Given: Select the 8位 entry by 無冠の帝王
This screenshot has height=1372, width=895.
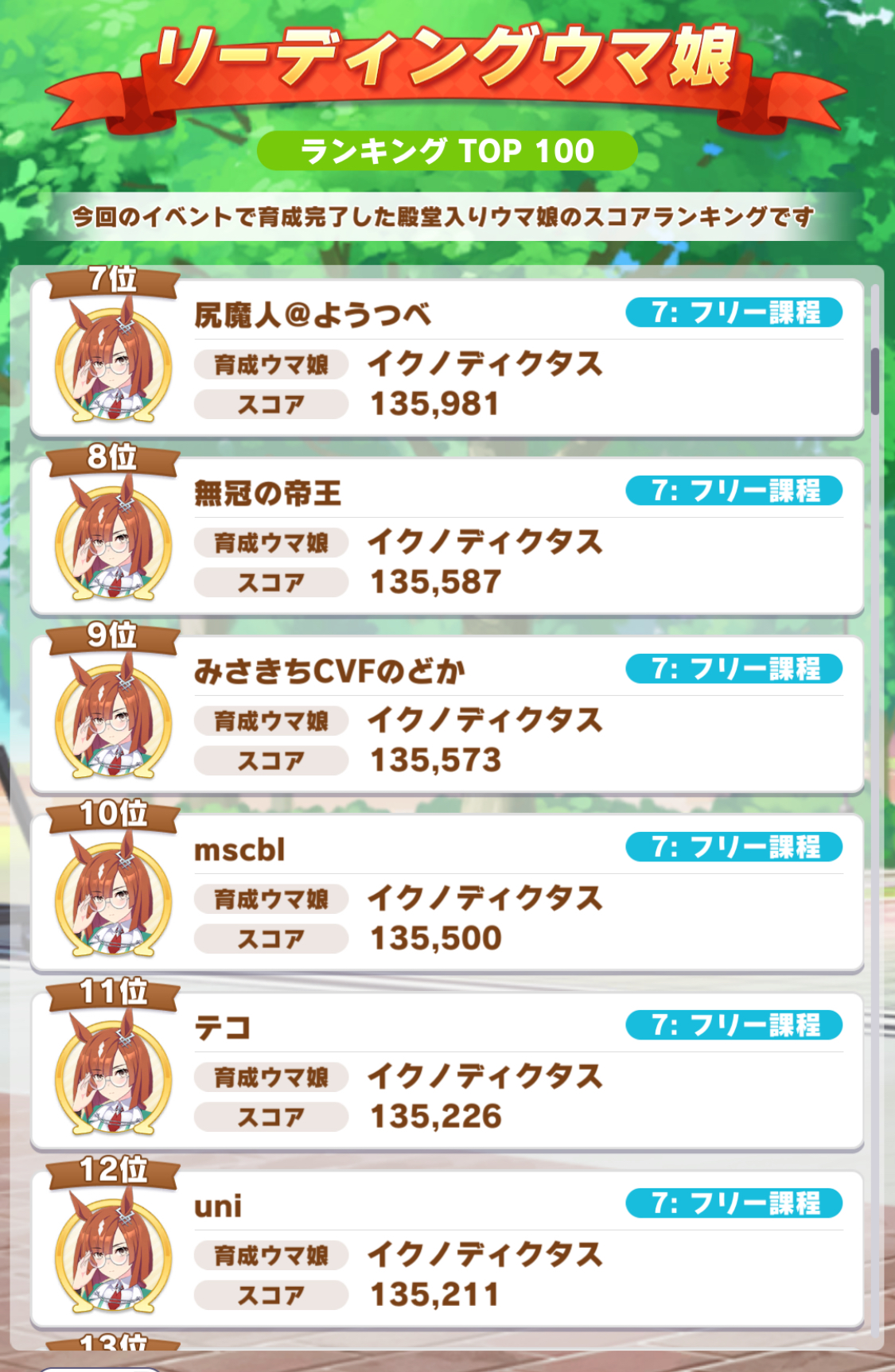Looking at the screenshot, I should pyautogui.click(x=447, y=537).
